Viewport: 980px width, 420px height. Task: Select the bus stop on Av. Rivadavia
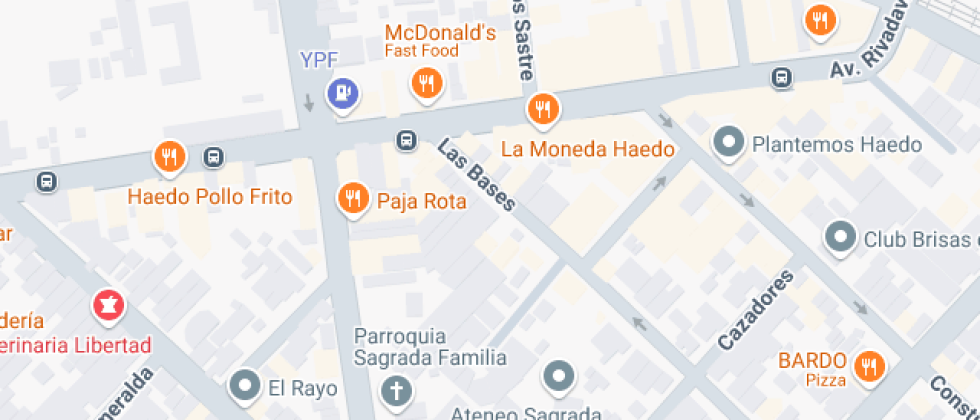tap(782, 77)
